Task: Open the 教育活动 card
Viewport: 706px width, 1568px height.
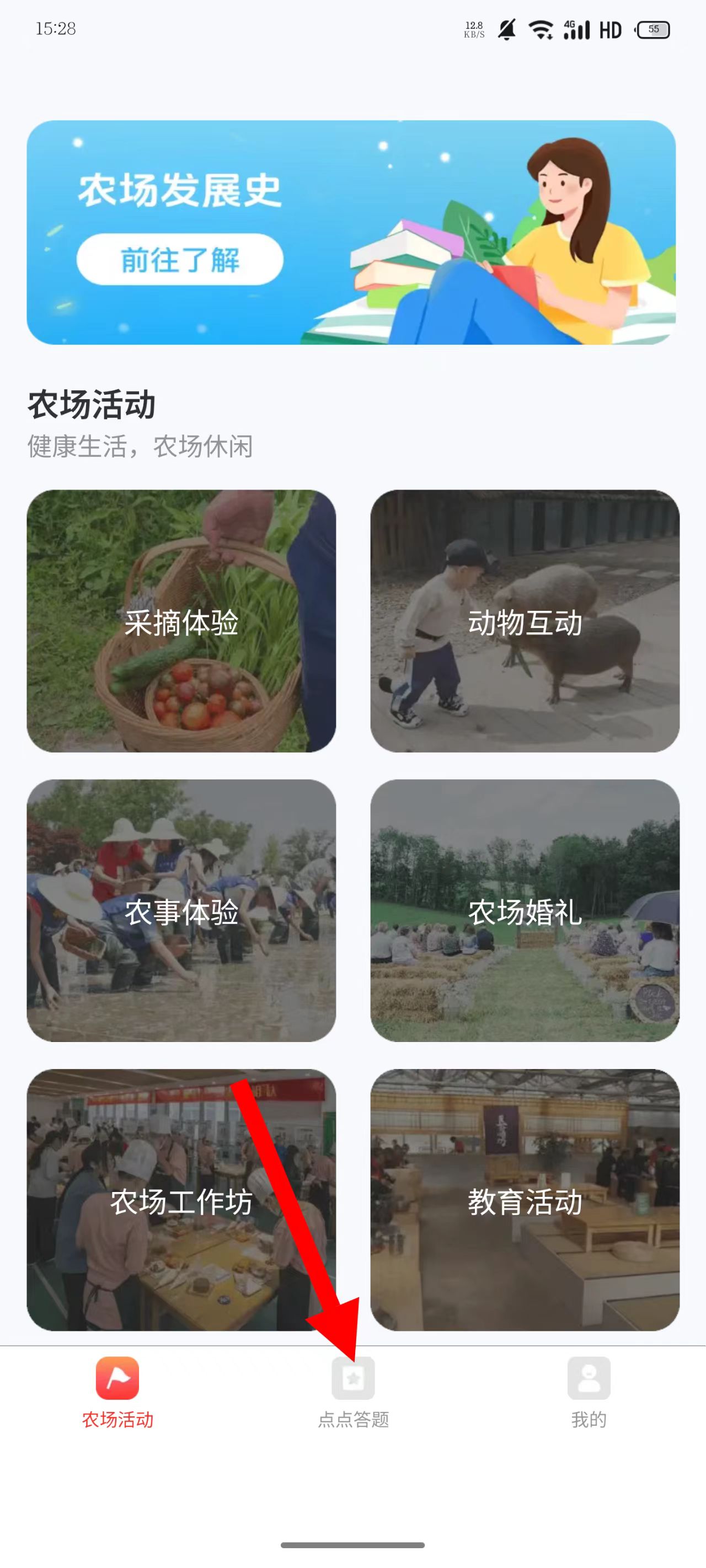Action: point(525,1200)
